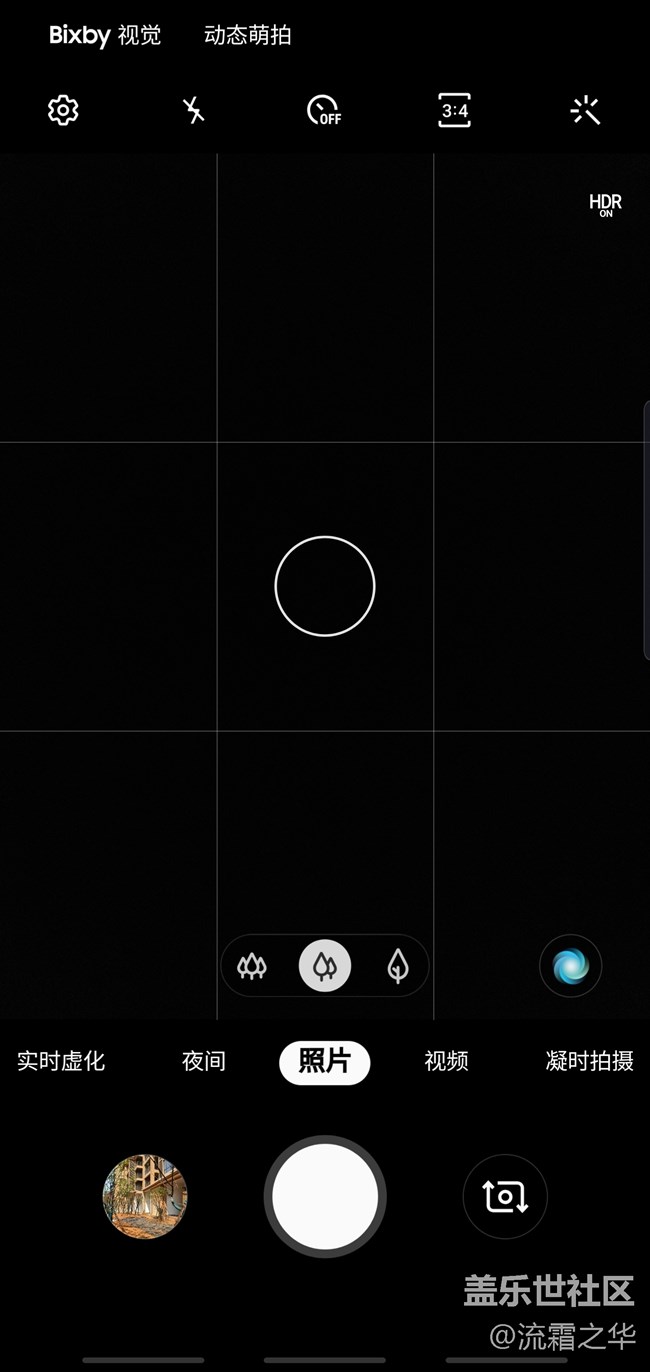Screen dimensions: 650x1372
Task: Switch to 凝时拍摄 mode
Action: click(589, 1061)
